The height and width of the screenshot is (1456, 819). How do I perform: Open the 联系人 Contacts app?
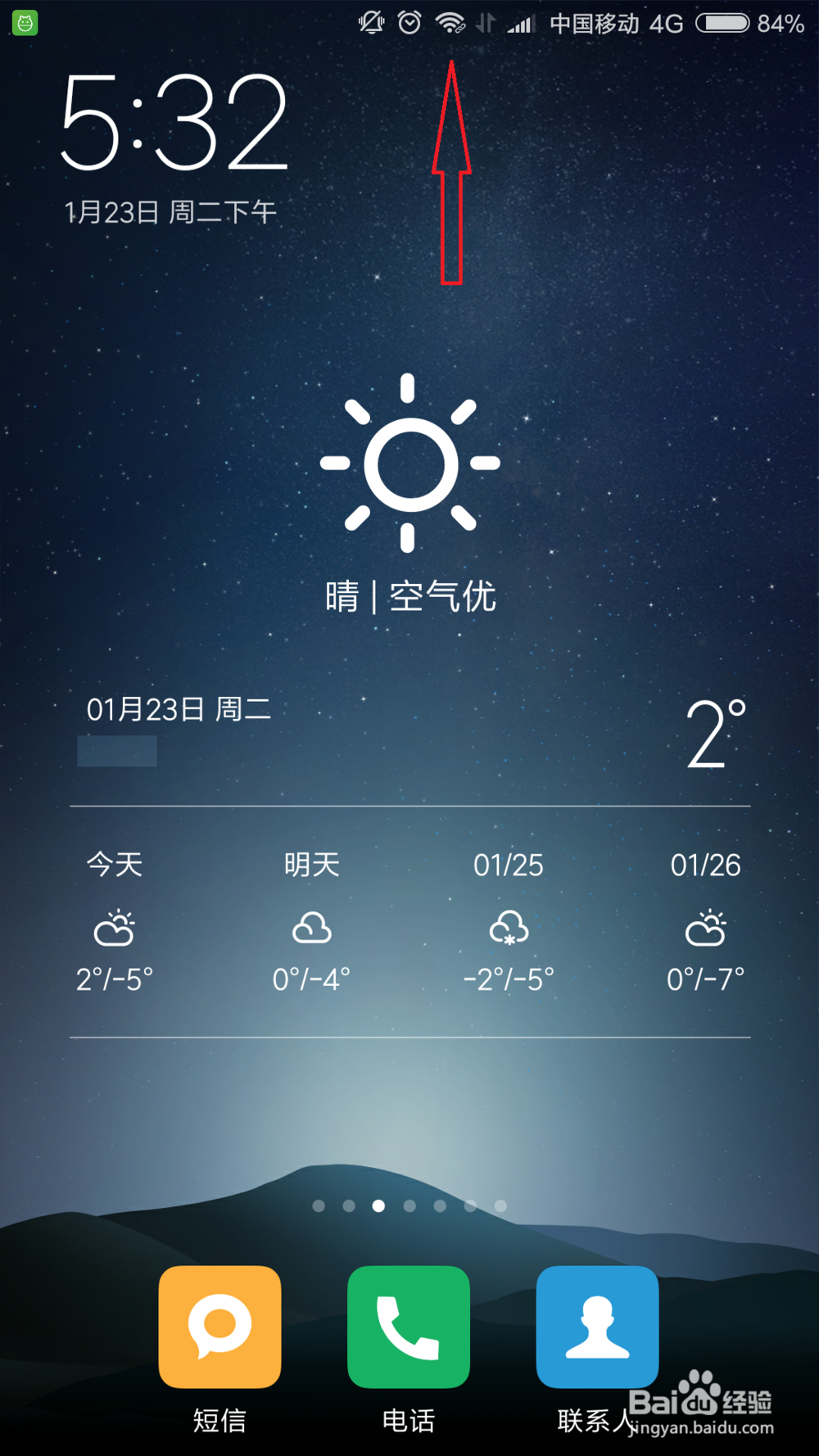coord(597,1327)
